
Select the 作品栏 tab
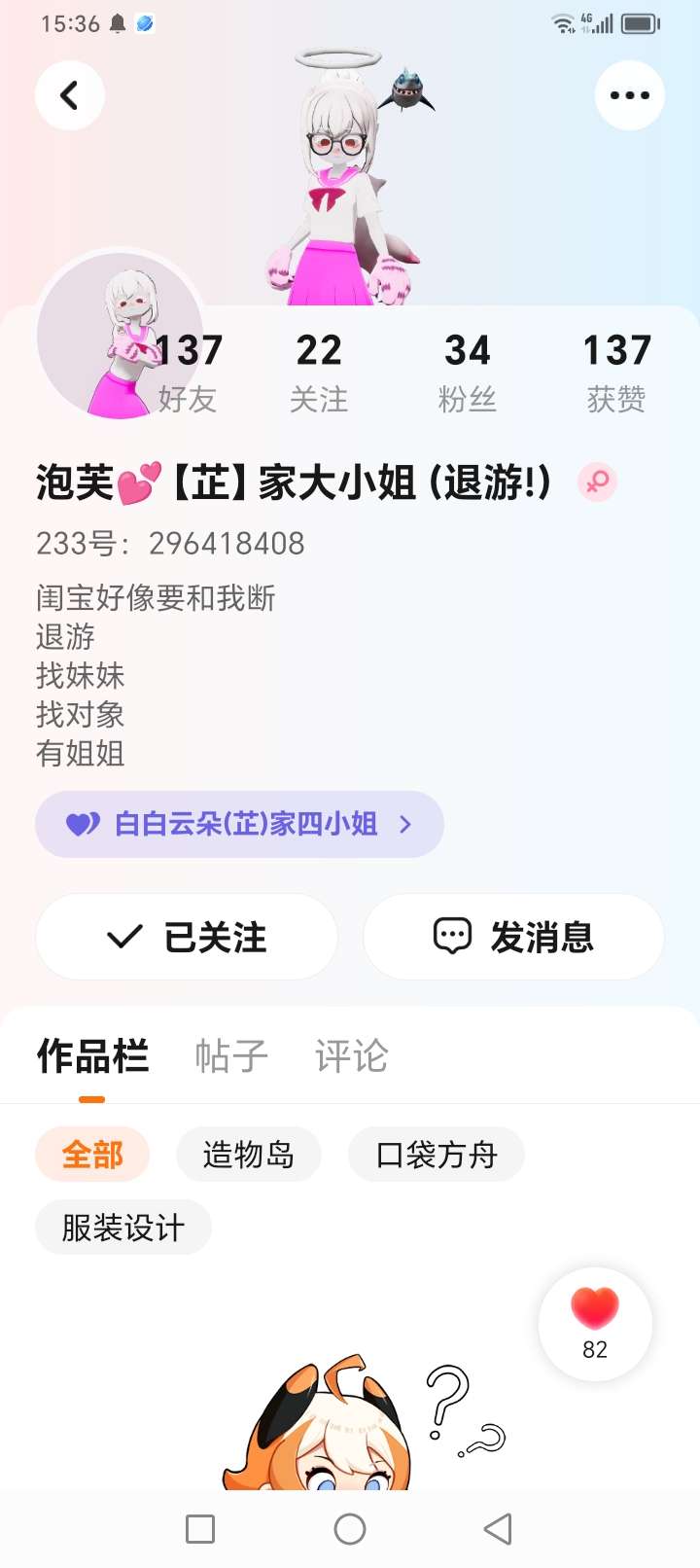(92, 1055)
